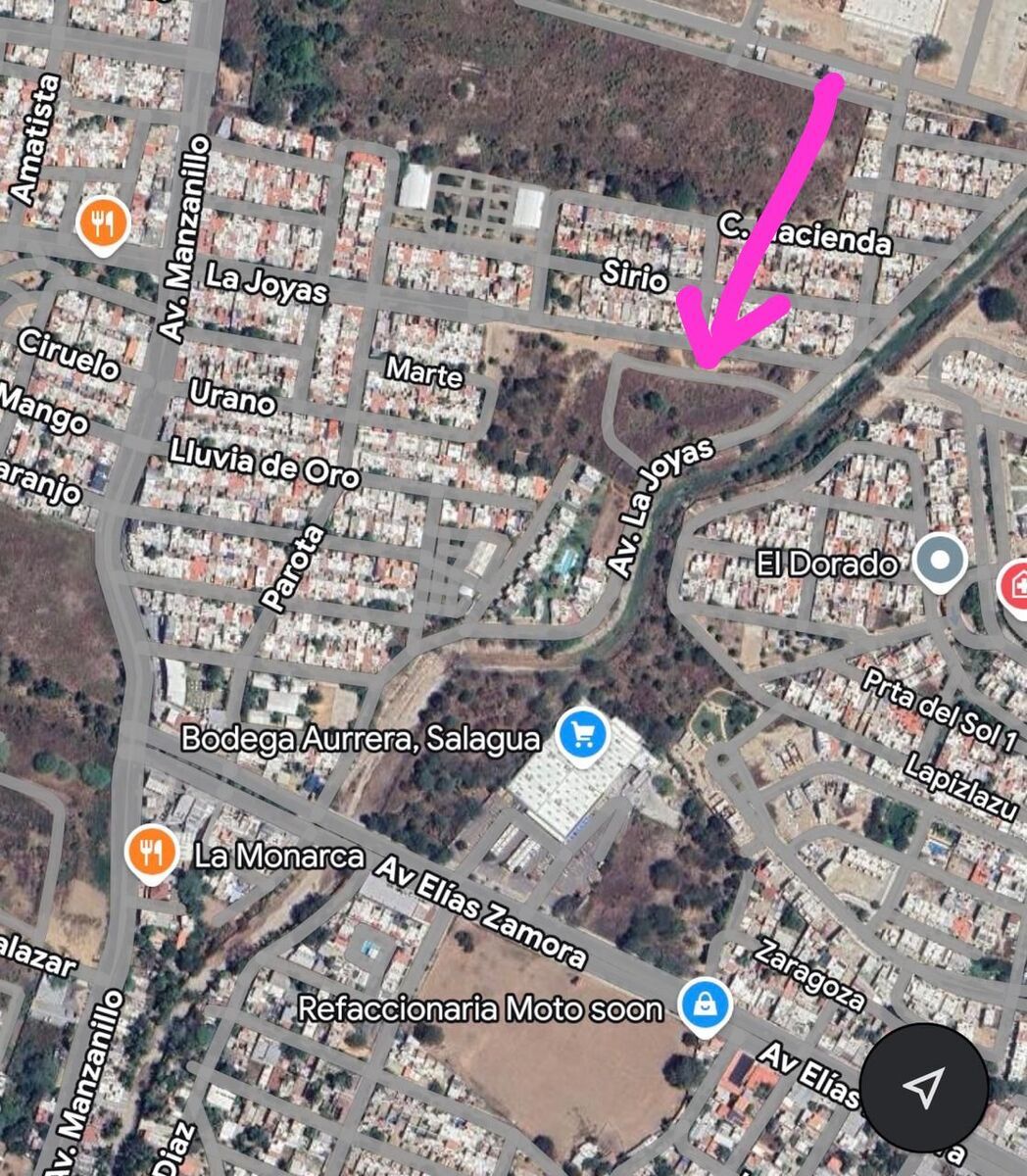Viewport: 1027px width, 1176px height.
Task: Tap the re-center location arrow button
Action: pyautogui.click(x=923, y=1086)
